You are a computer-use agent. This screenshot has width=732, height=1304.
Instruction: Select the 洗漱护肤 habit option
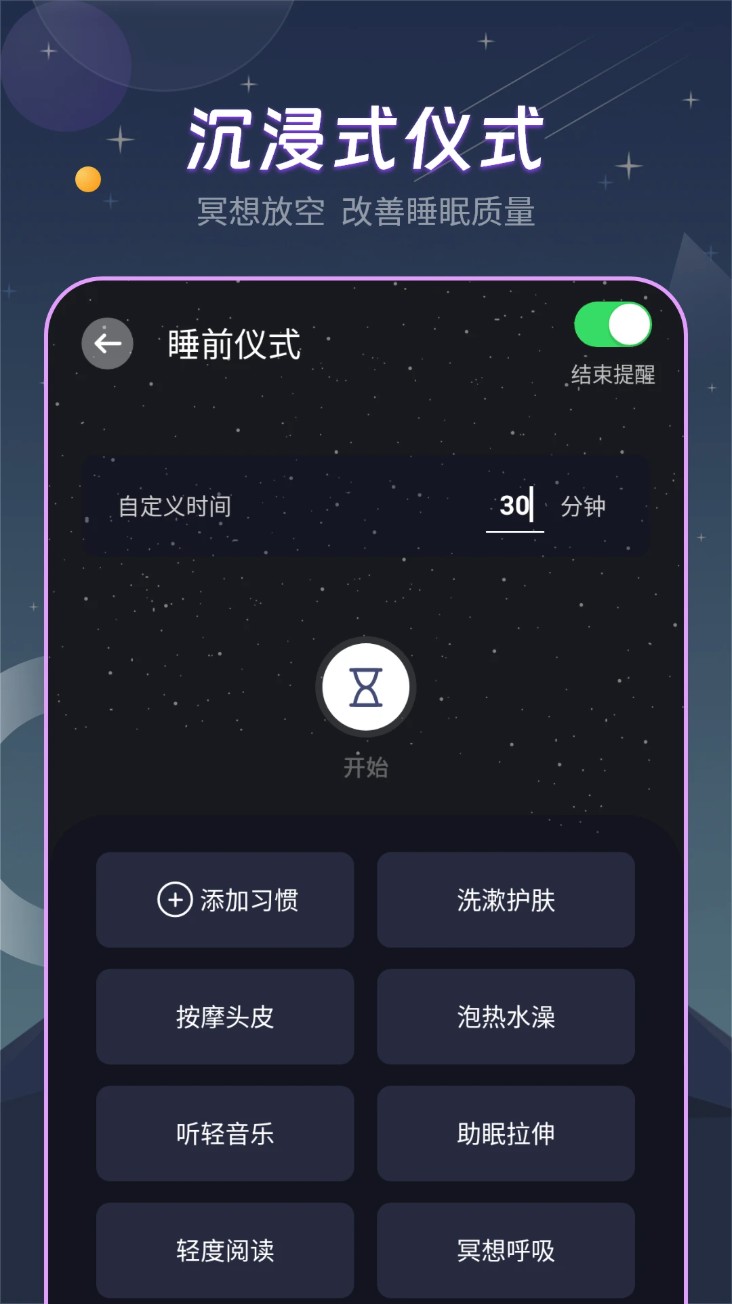click(x=505, y=900)
